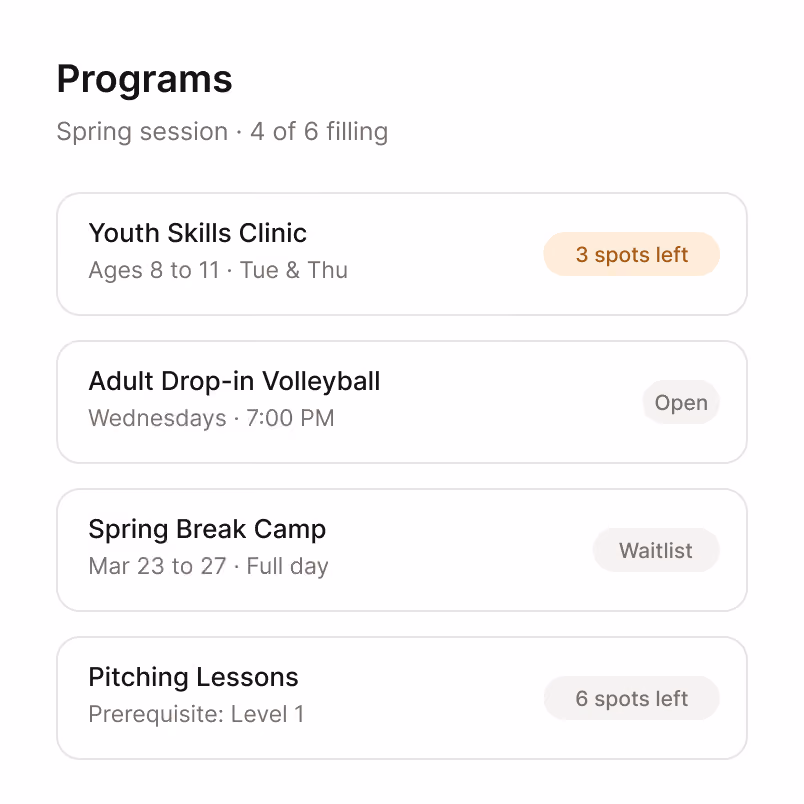804x804 pixels.
Task: Select the Pitching Lessons program
Action: click(401, 698)
